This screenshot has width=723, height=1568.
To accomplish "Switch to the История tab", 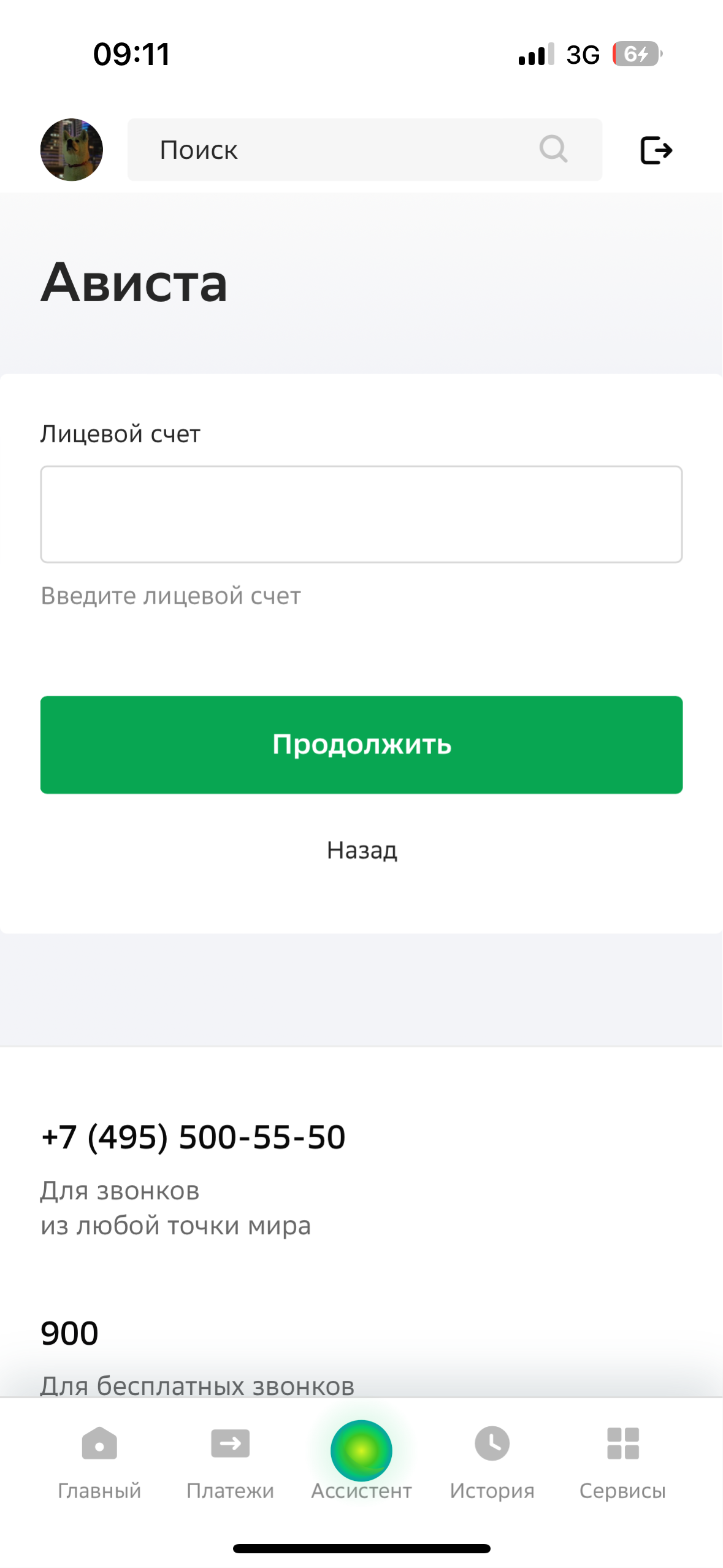I will tap(492, 1462).
